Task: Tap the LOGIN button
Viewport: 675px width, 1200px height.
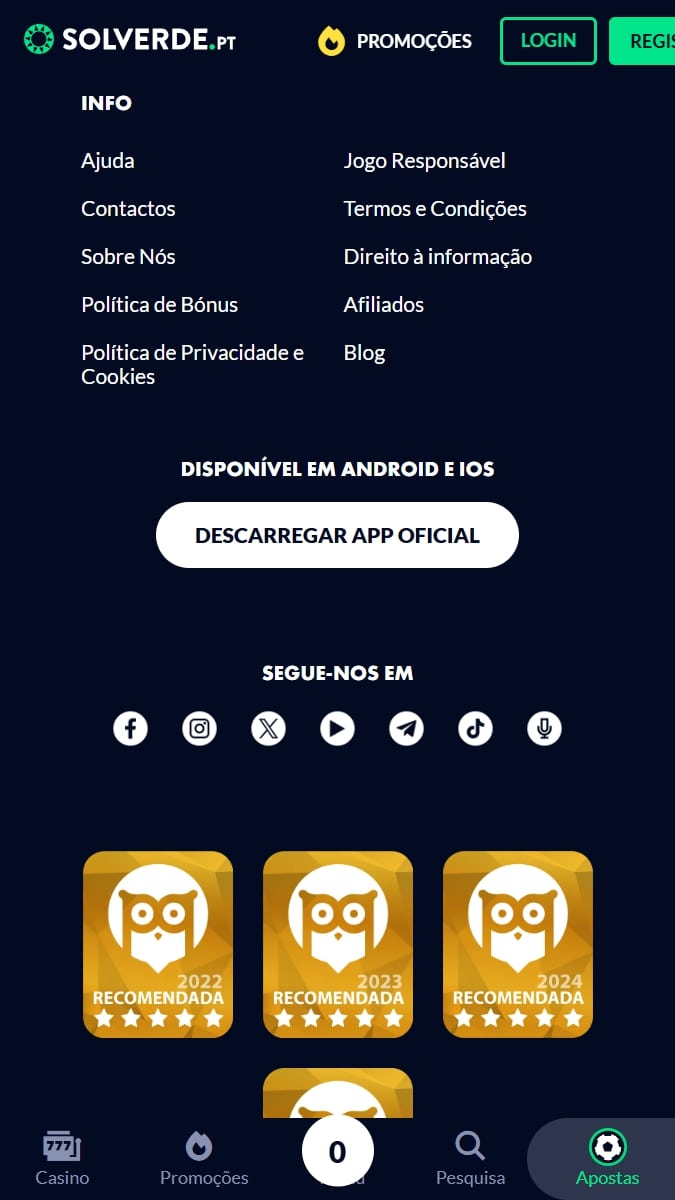Action: pyautogui.click(x=548, y=41)
